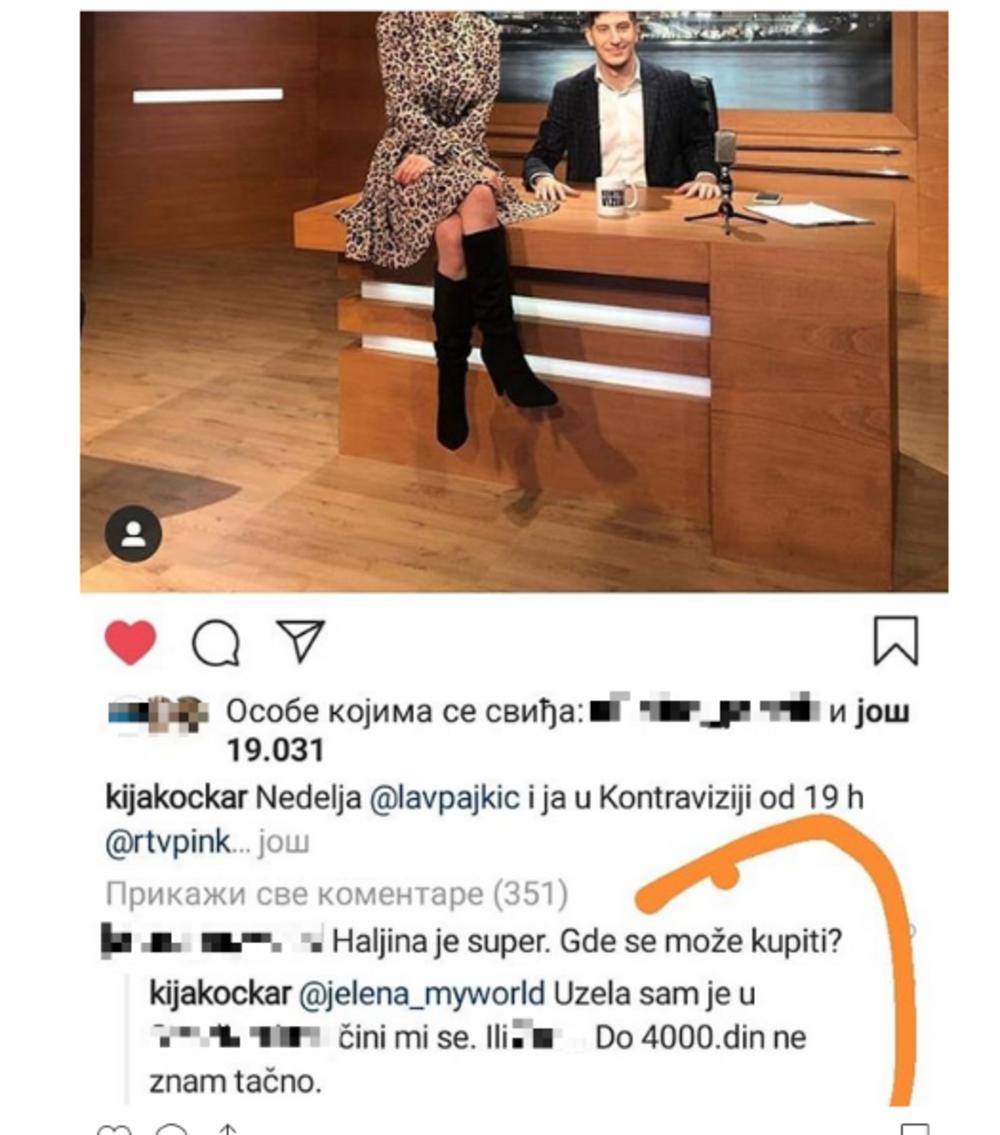Open comments via the speech bubble icon

215,643
